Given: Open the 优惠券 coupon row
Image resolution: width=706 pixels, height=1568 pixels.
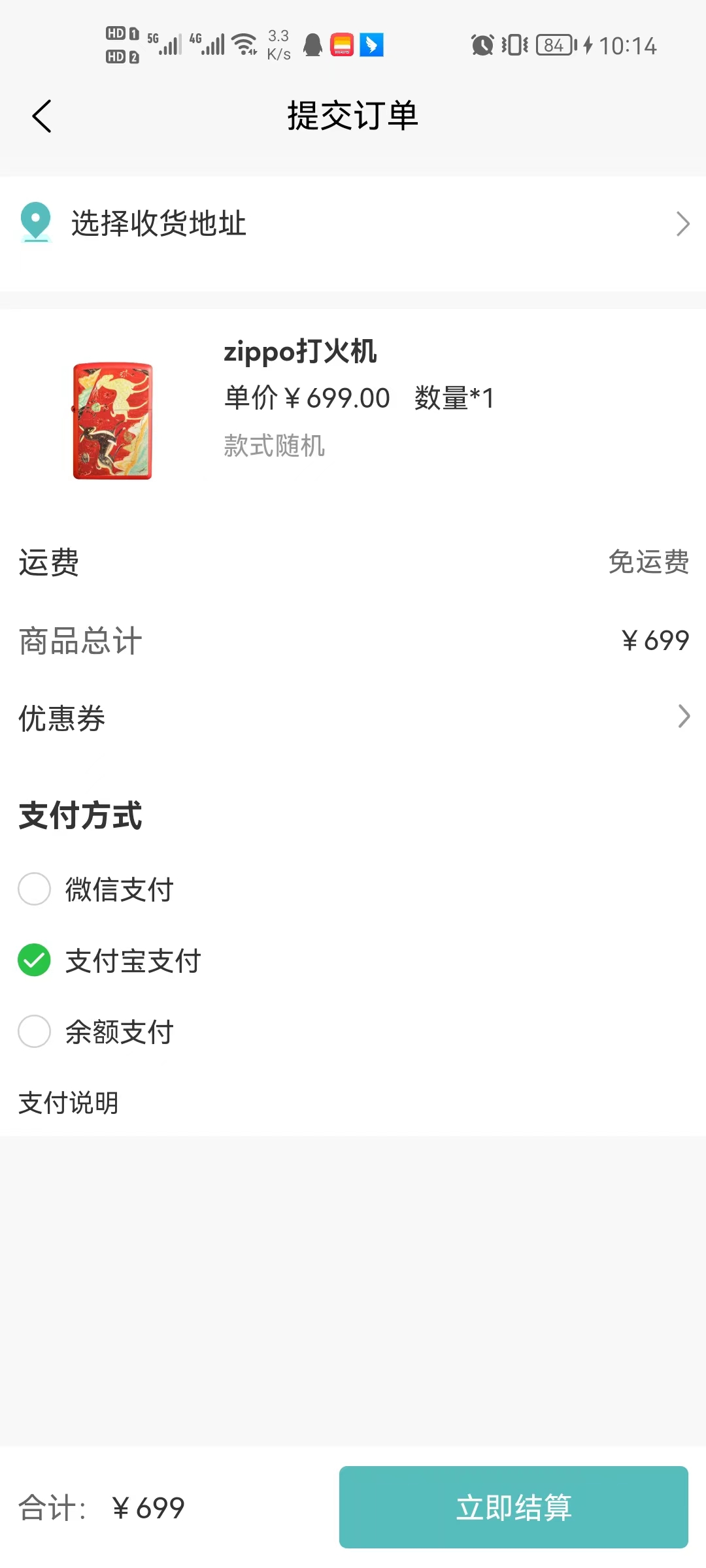Looking at the screenshot, I should pyautogui.click(x=353, y=717).
